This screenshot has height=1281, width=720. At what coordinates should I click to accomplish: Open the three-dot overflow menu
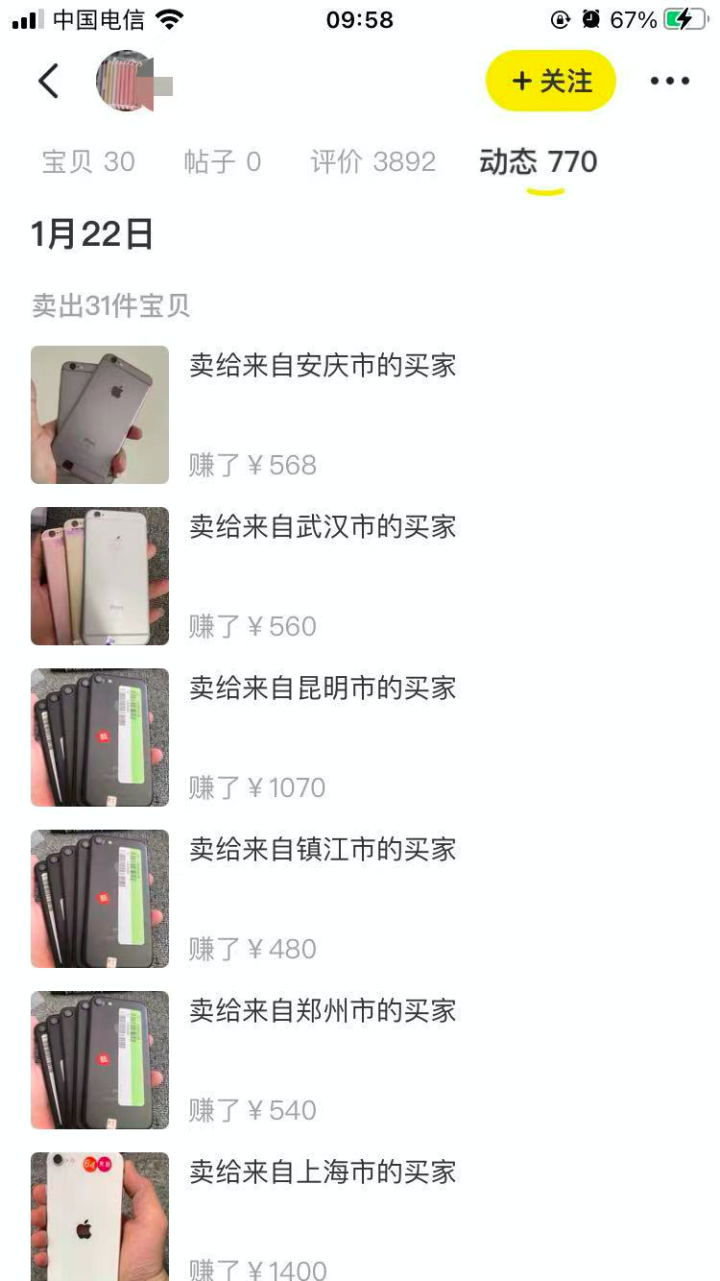[669, 81]
